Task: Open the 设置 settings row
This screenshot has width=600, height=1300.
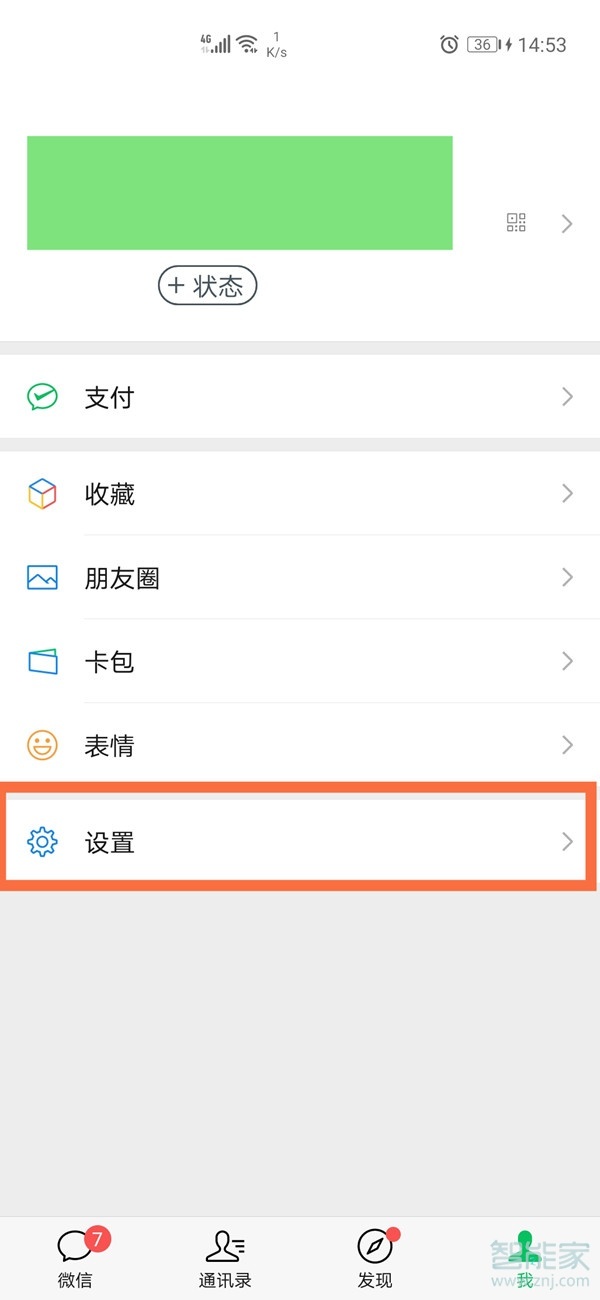Action: [300, 842]
